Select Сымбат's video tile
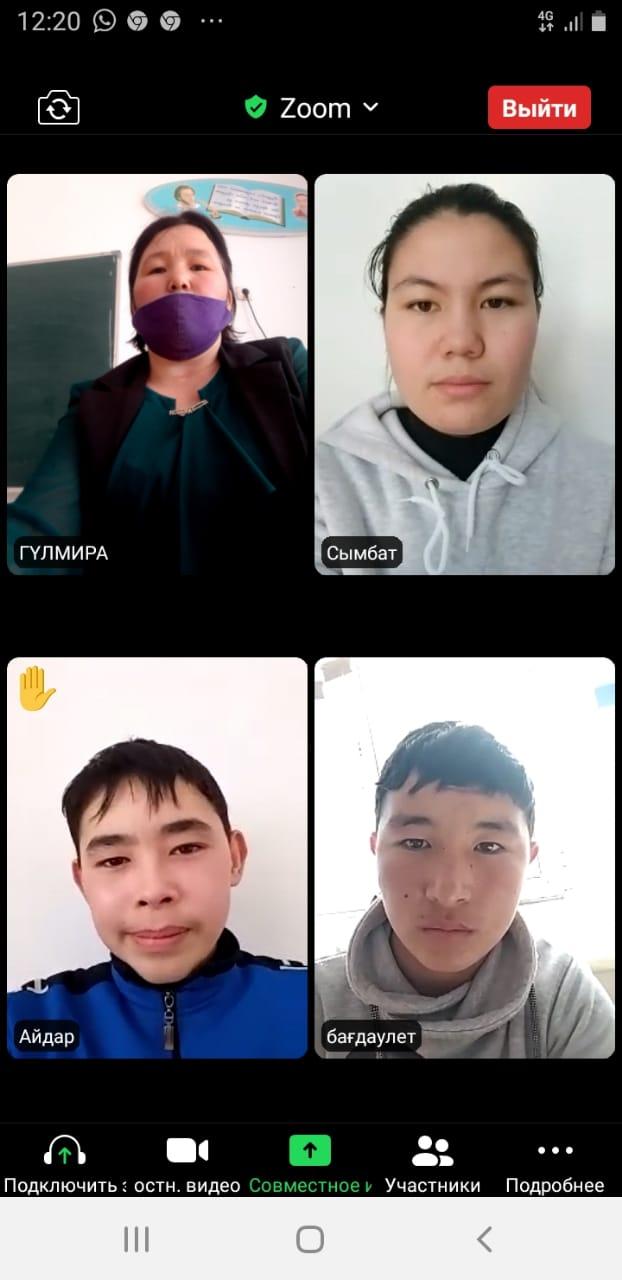The width and height of the screenshot is (622, 1280). pyautogui.click(x=464, y=374)
